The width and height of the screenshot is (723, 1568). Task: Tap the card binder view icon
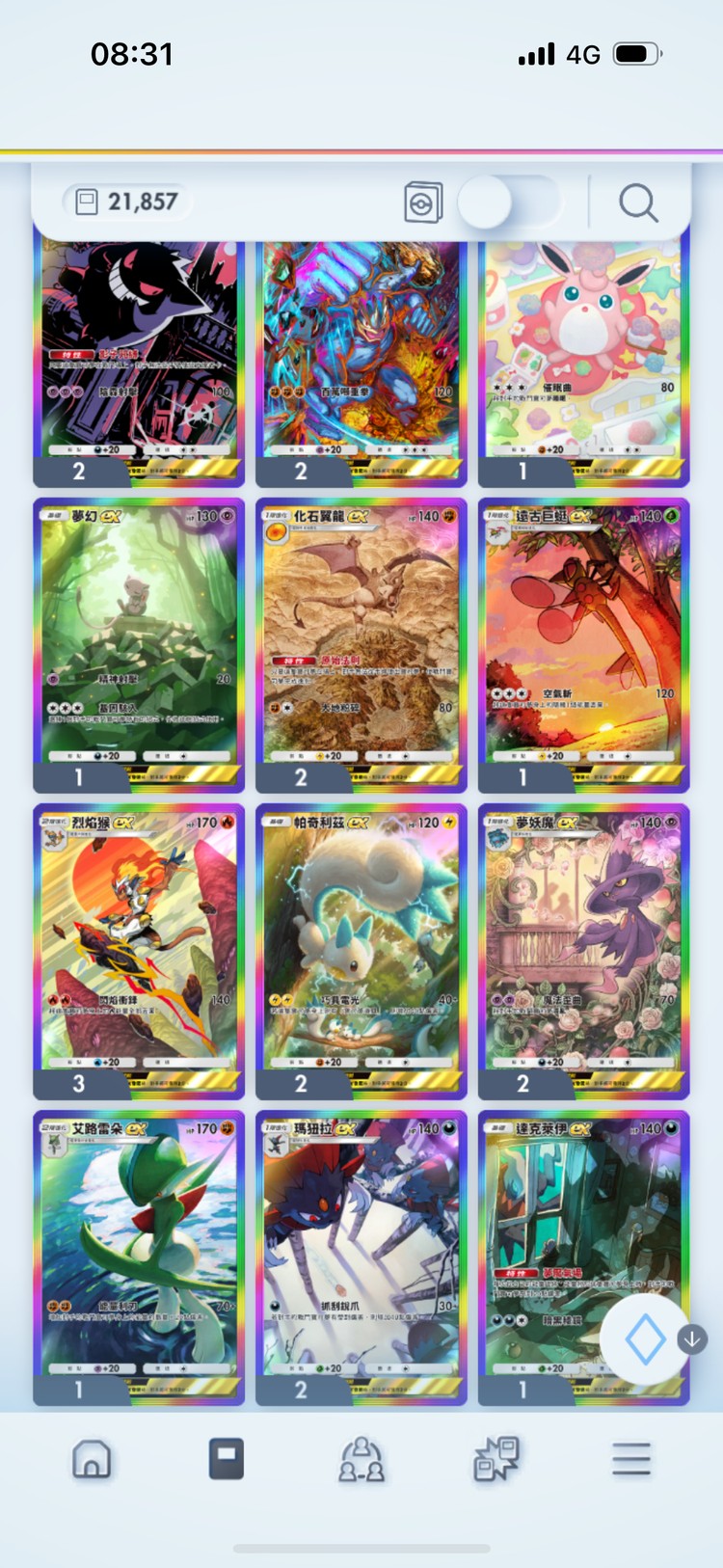423,203
